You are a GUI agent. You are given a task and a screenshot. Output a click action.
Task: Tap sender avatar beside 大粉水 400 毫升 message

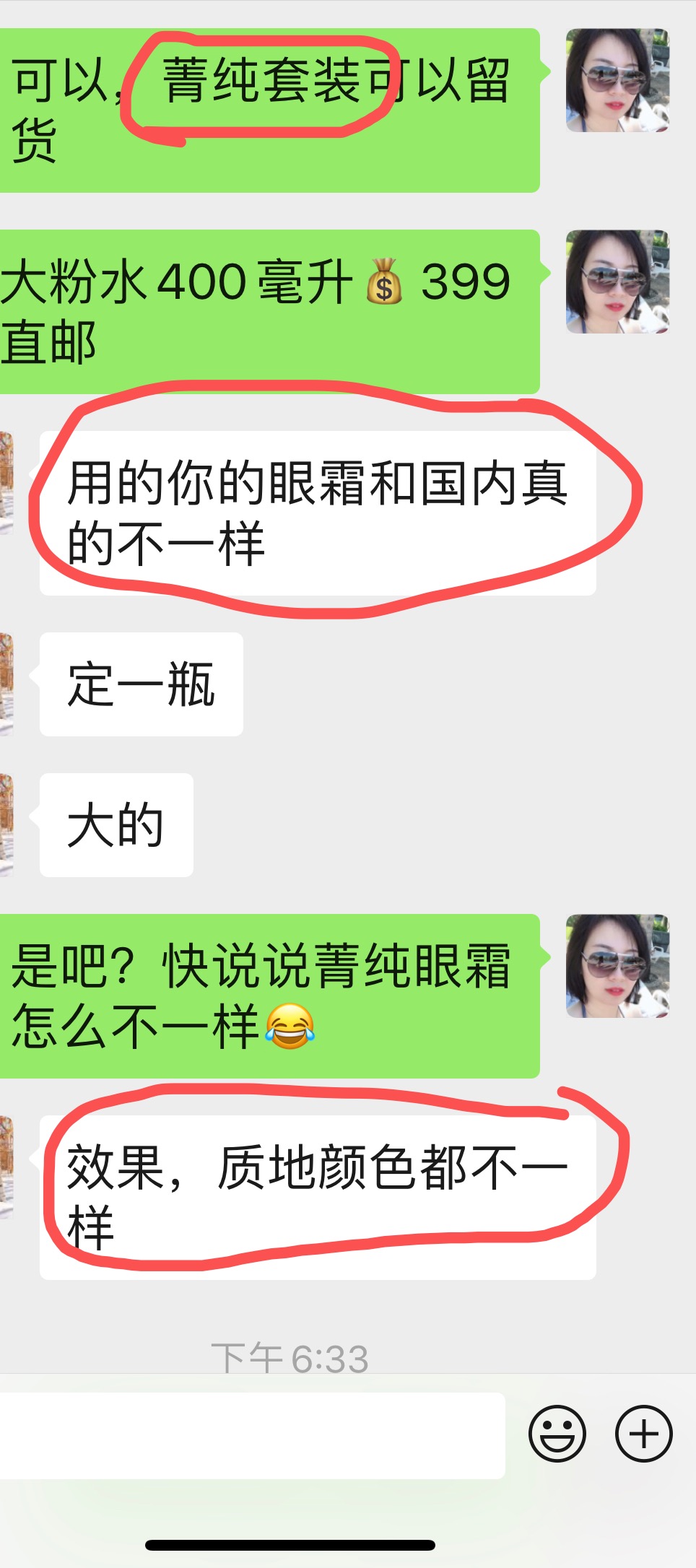[617, 282]
